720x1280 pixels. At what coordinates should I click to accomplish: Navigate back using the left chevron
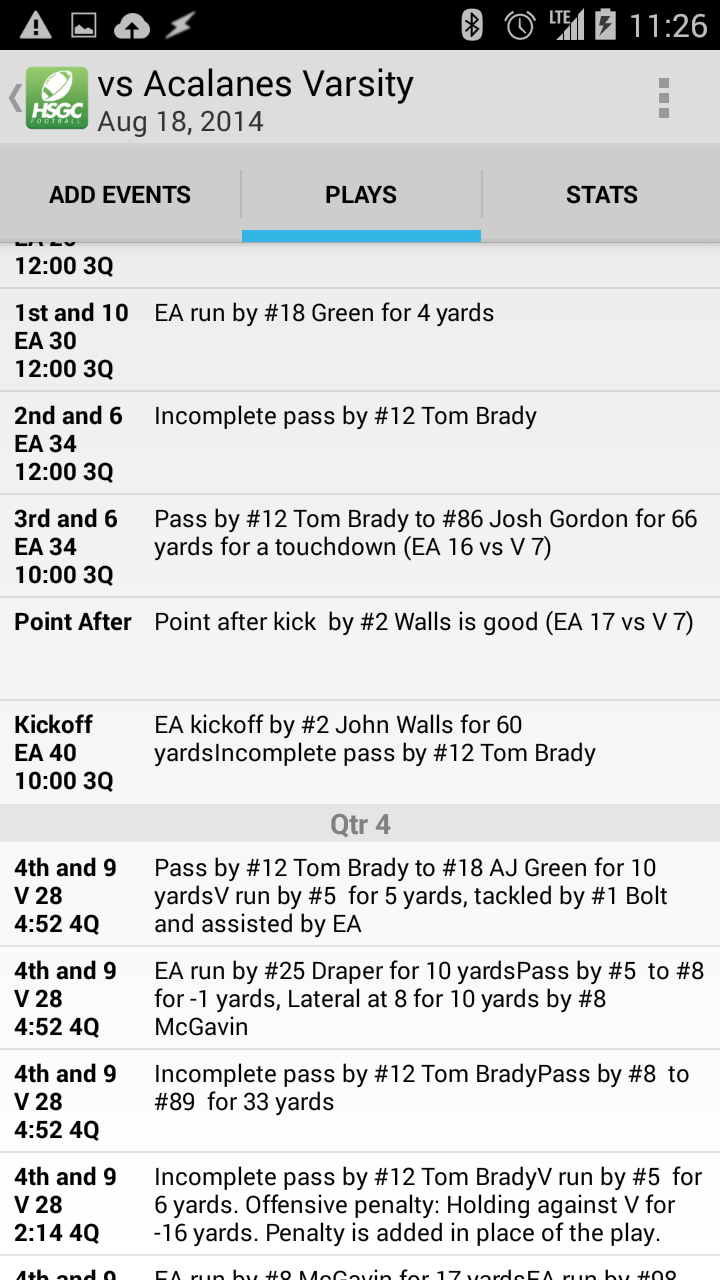13,97
